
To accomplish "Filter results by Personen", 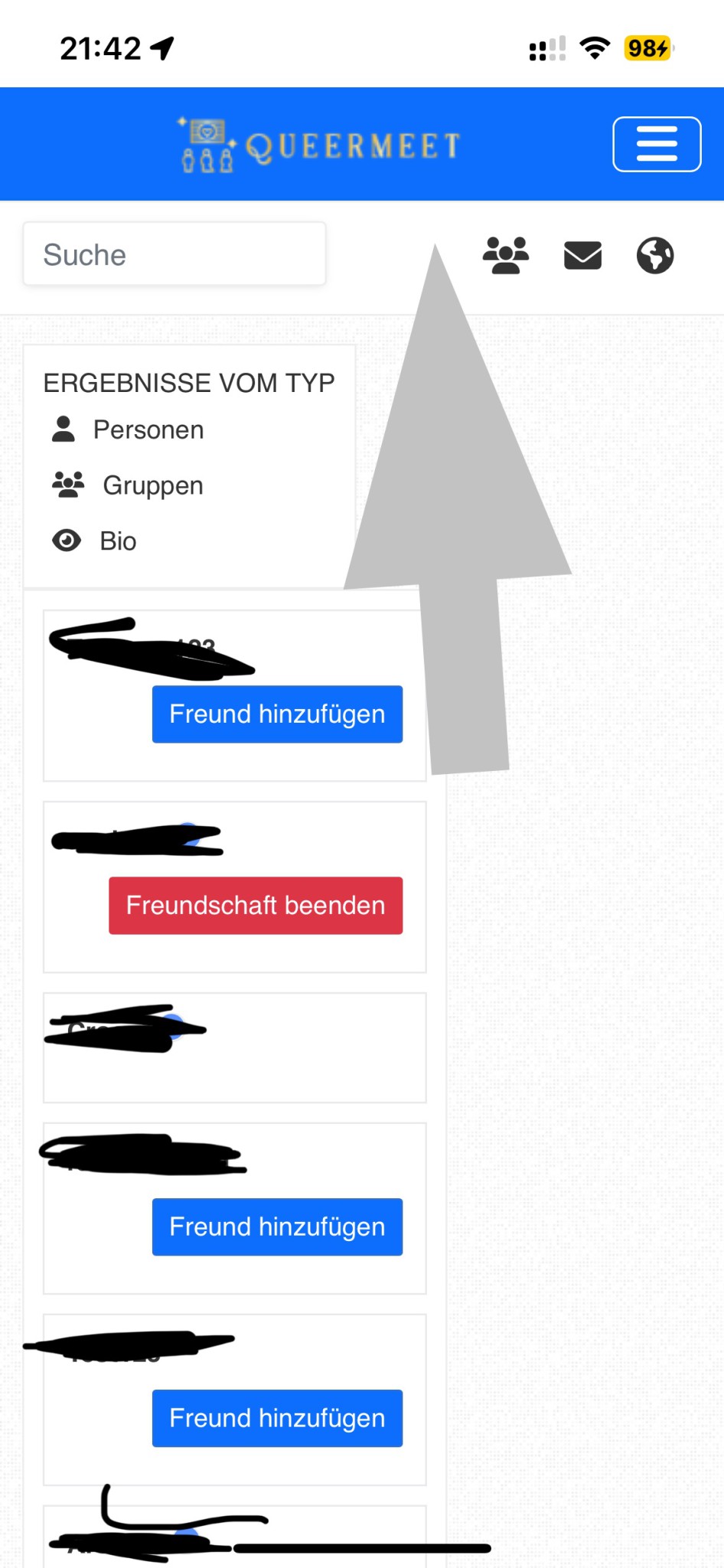I will [x=148, y=430].
